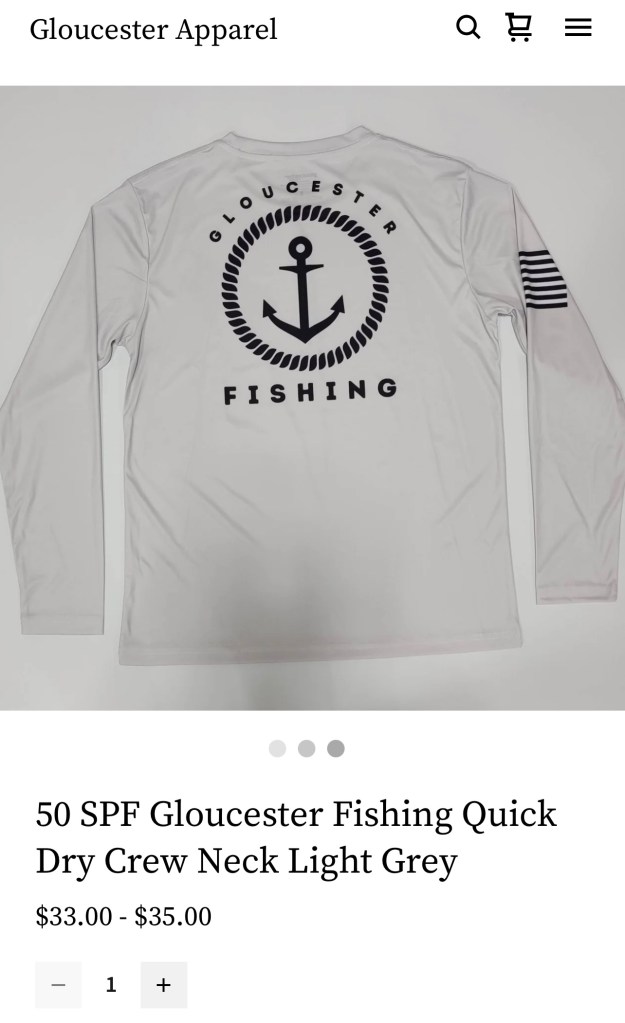625x1023 pixels.
Task: Go to the Gloucester Apparel home page
Action: 153,30
